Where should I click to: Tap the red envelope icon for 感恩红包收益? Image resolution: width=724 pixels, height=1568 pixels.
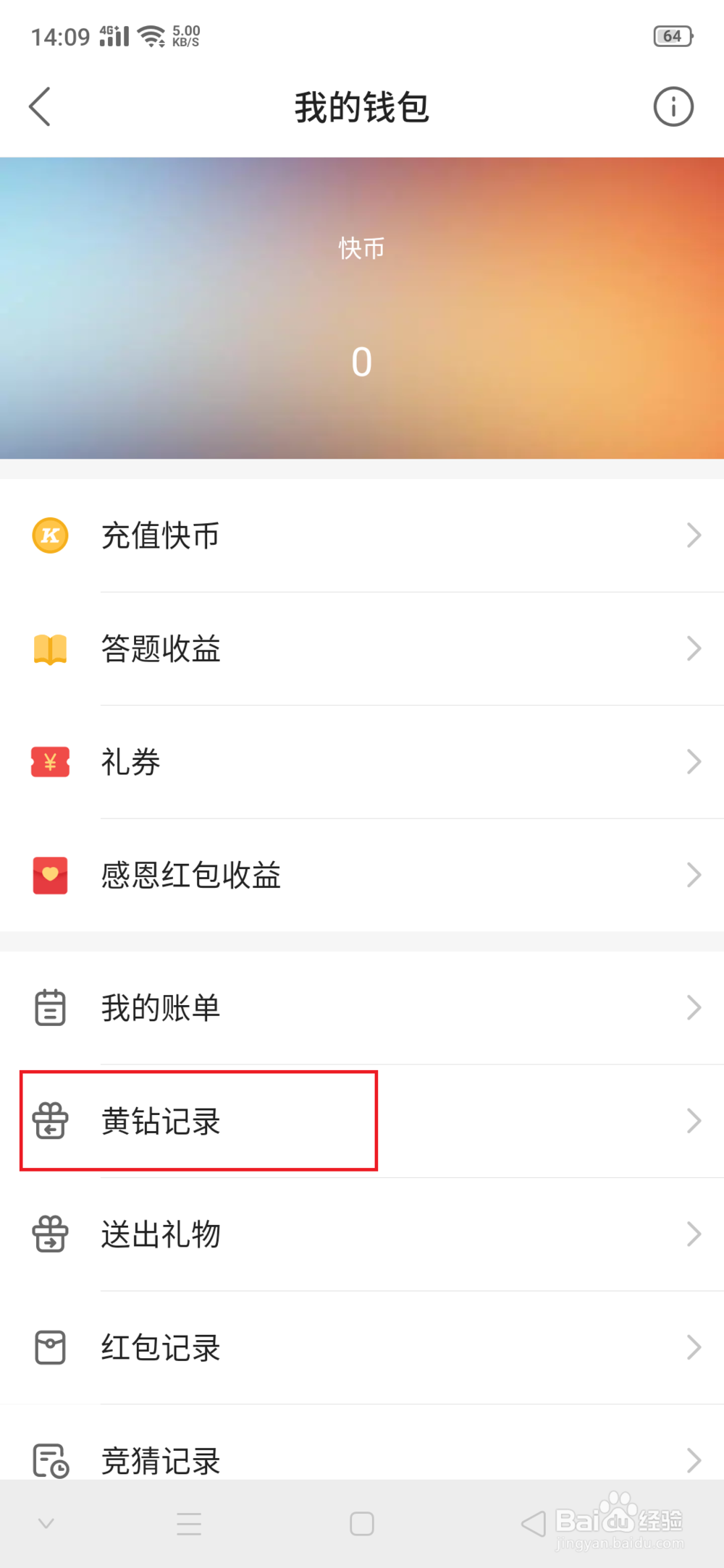pos(49,876)
